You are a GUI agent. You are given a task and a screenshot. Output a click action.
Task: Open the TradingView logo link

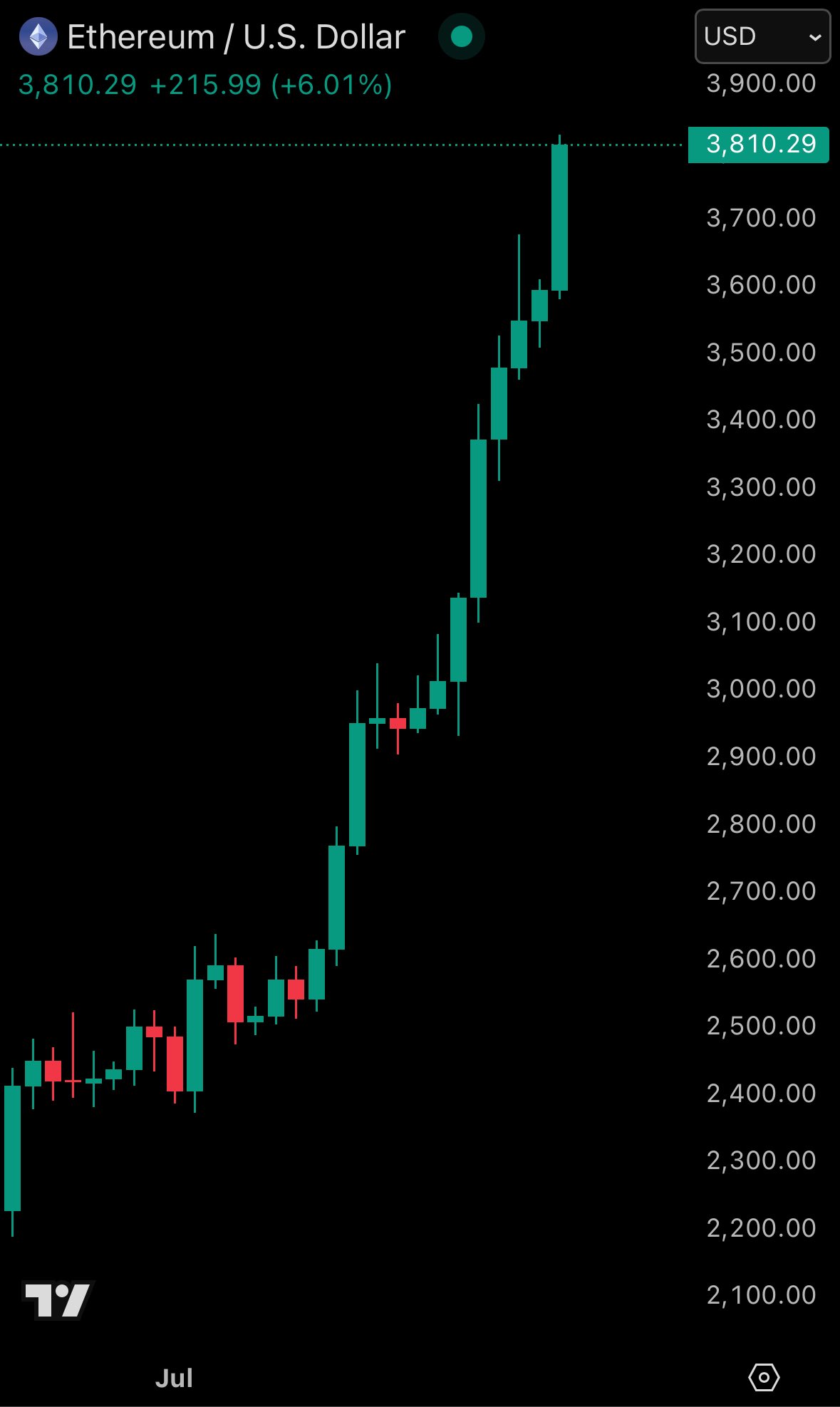click(x=58, y=1300)
